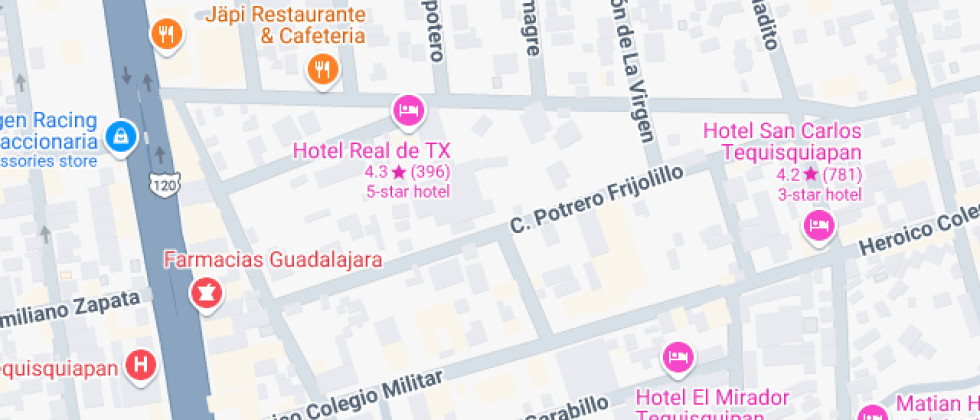The image size is (980, 420).
Task: Tap the Farmacias Guadalajara pharmacy marker
Action: 208,294
